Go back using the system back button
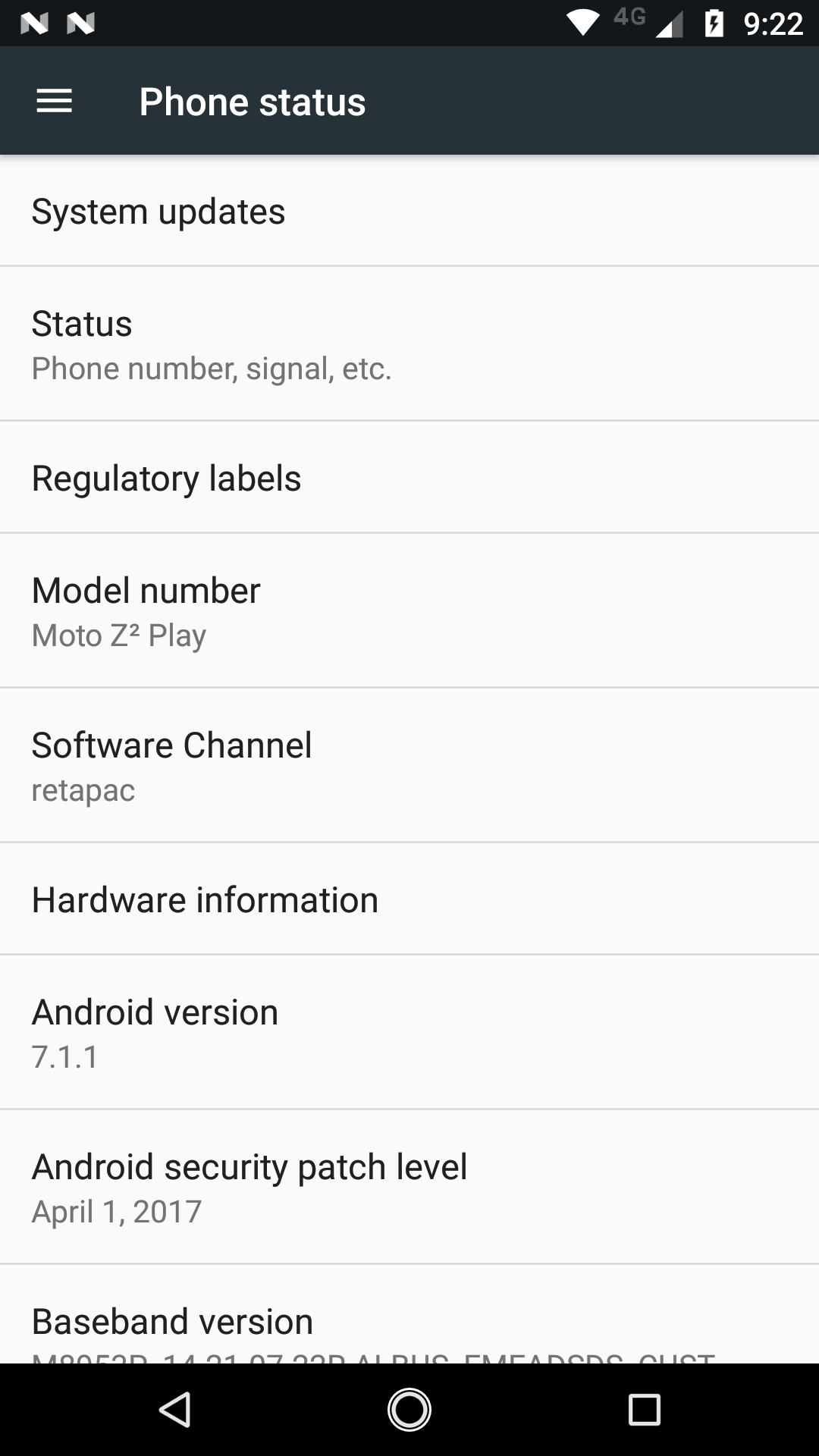Screen dimensions: 819x1456 click(175, 1410)
